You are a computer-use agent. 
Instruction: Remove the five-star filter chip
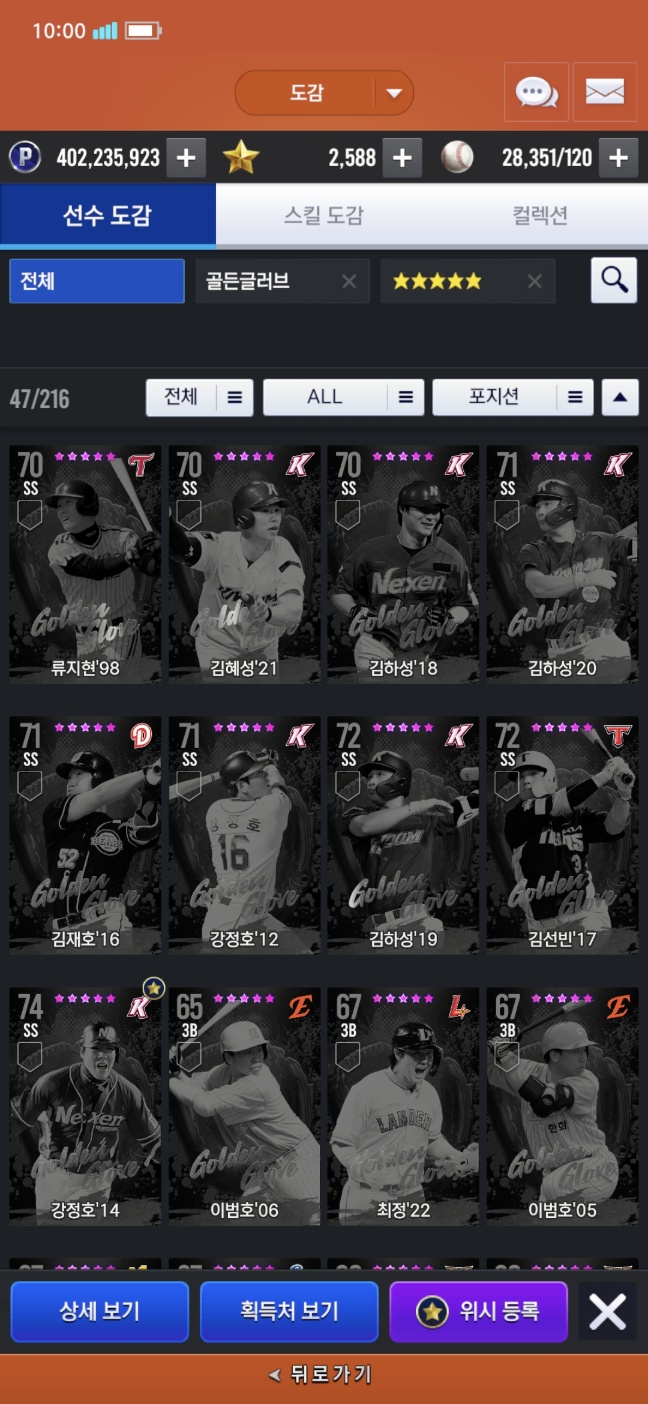534,281
